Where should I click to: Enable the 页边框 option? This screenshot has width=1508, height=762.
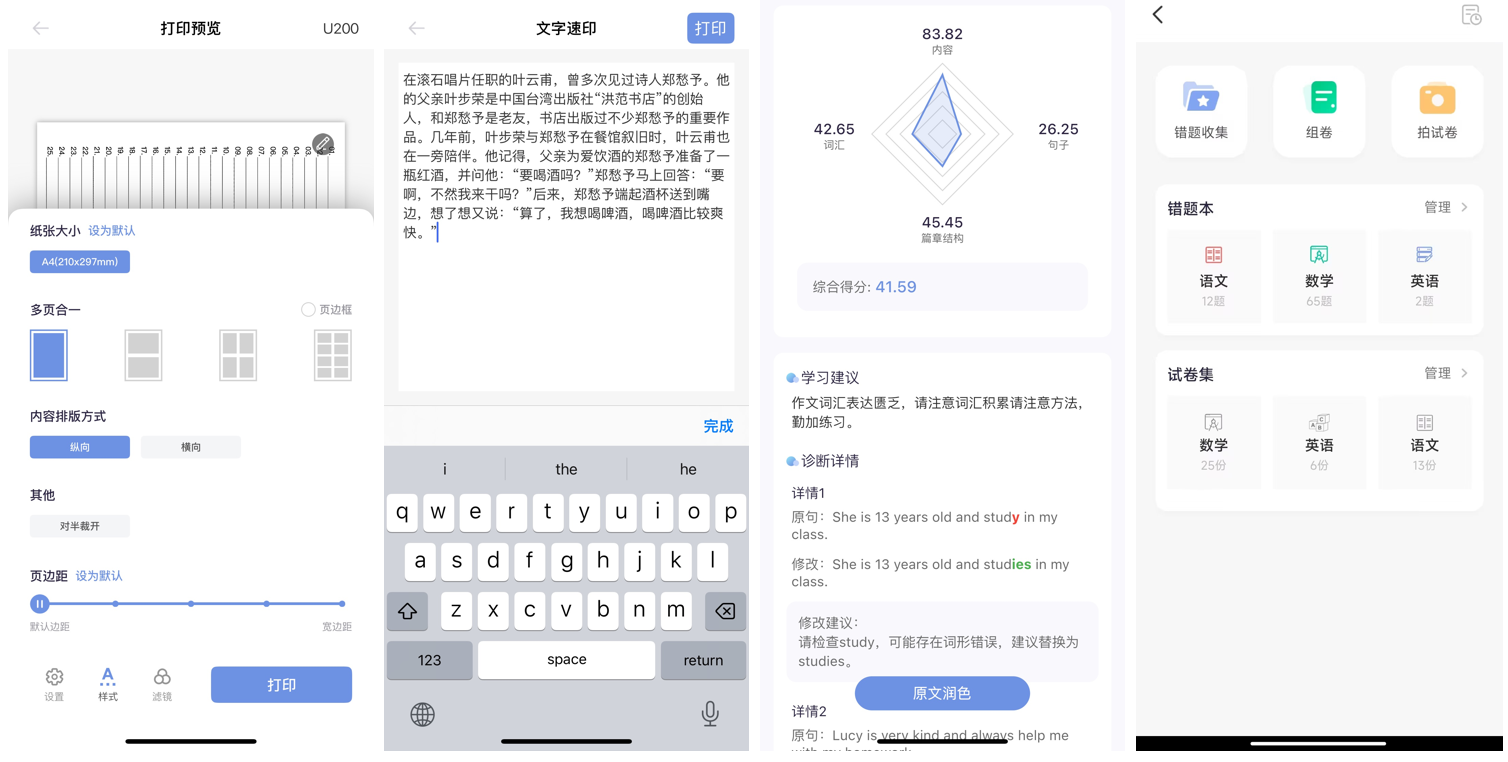pos(309,310)
